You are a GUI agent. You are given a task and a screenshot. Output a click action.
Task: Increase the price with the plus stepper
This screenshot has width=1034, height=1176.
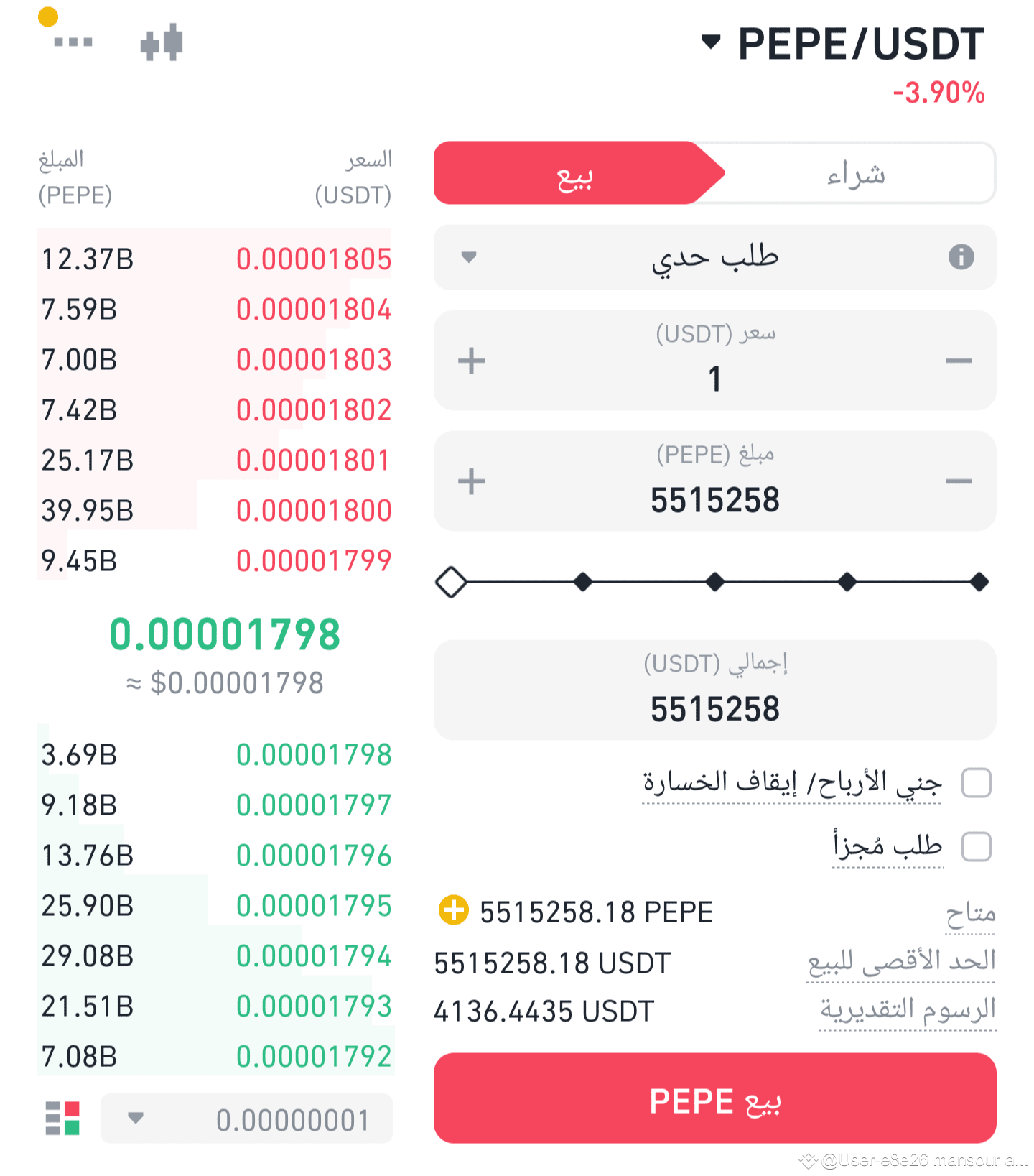coord(471,361)
